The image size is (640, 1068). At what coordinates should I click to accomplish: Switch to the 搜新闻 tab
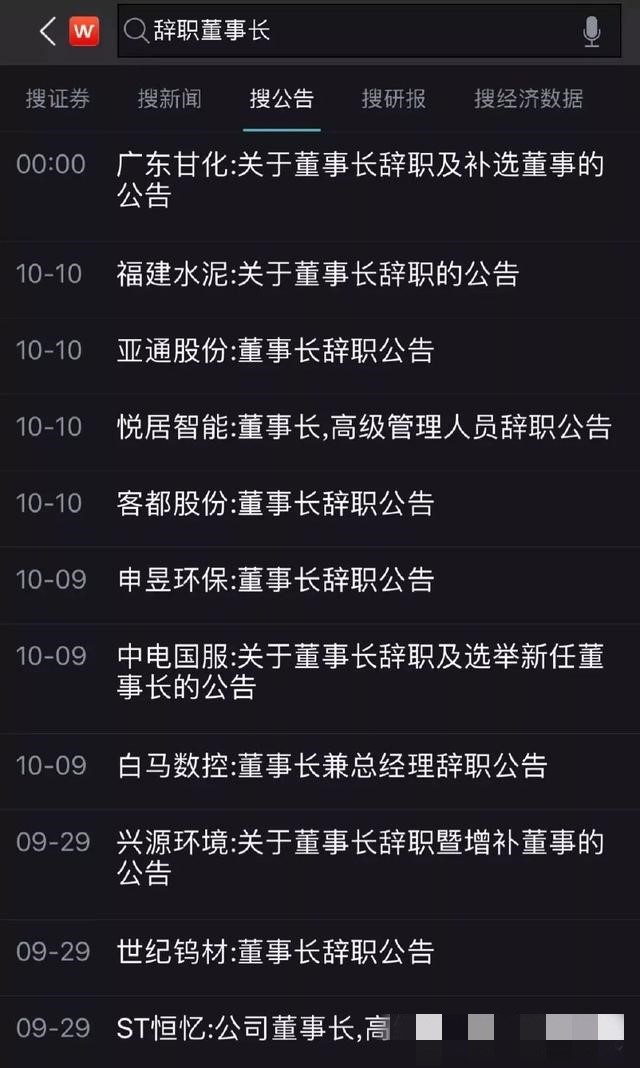coord(170,98)
